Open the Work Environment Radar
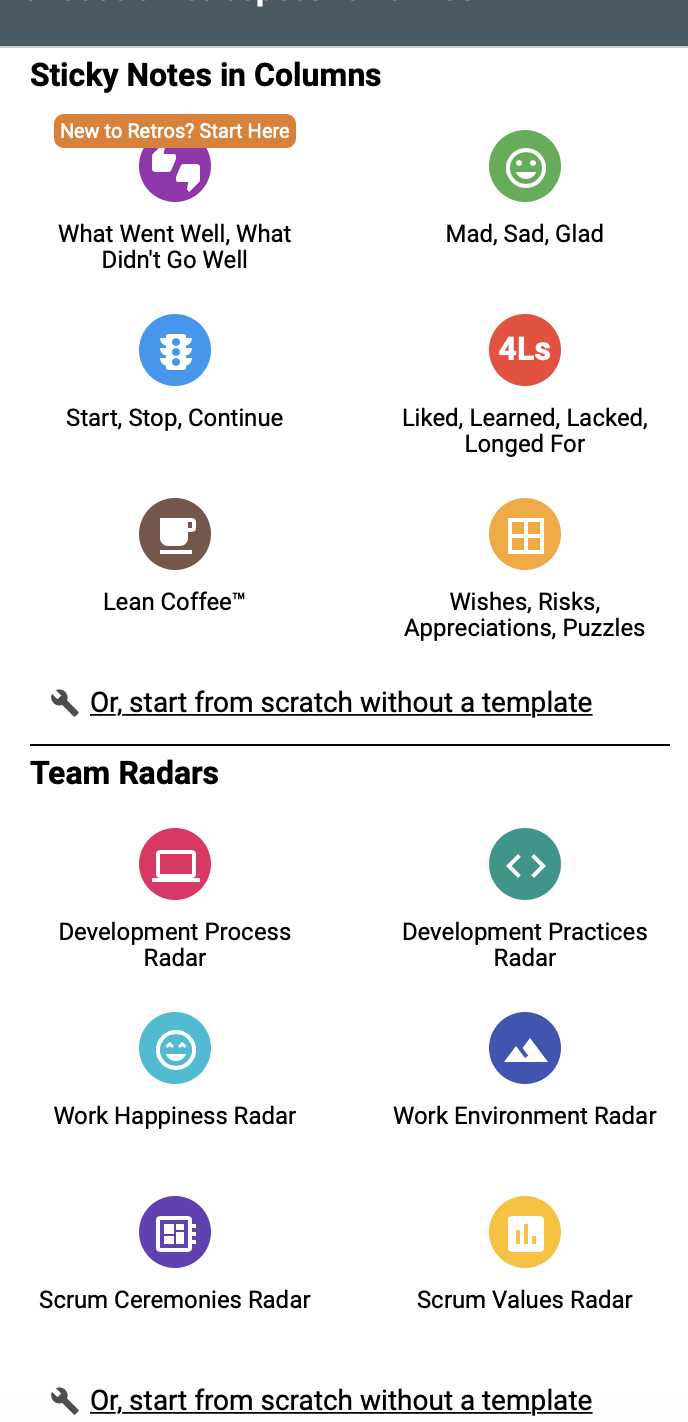 [524, 1048]
